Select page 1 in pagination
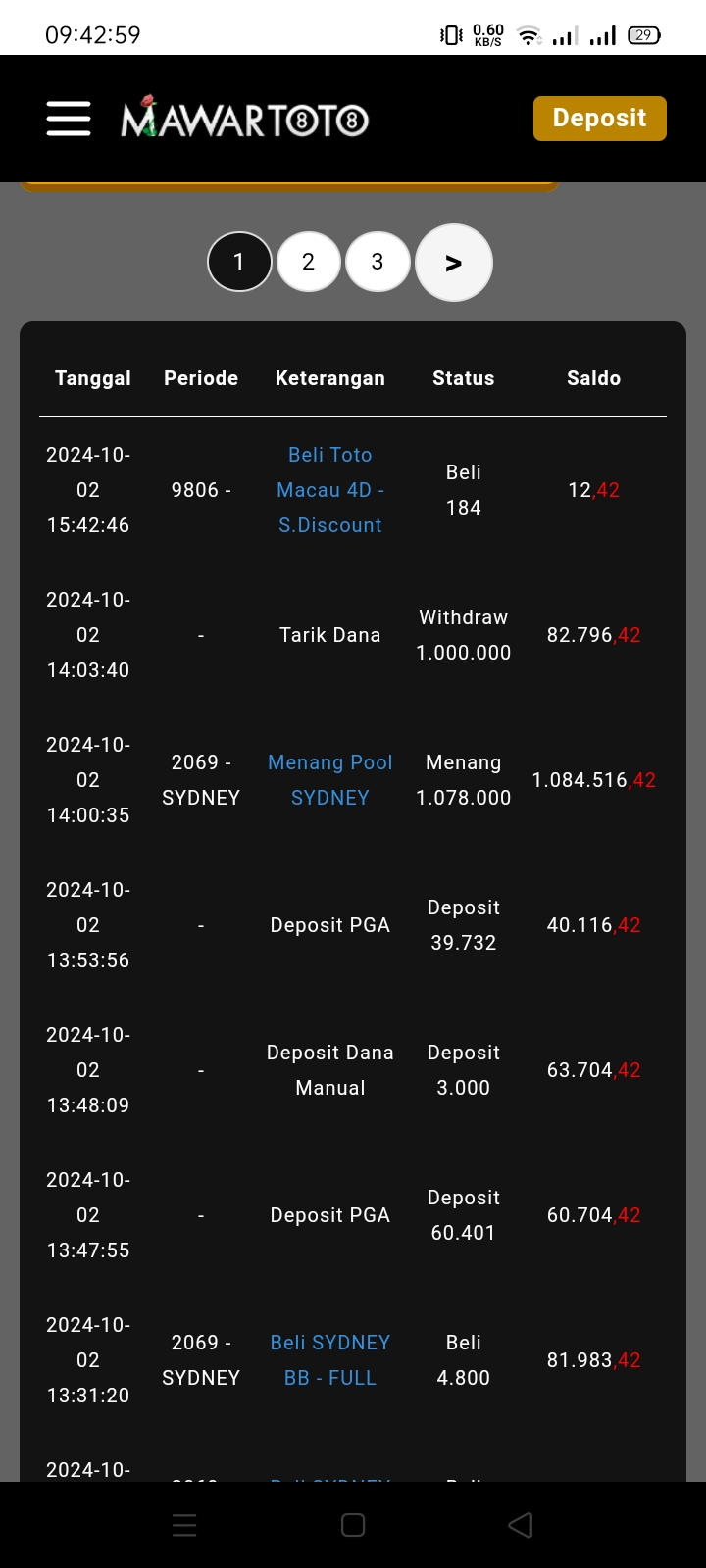Viewport: 706px width, 1568px height. coord(239,262)
